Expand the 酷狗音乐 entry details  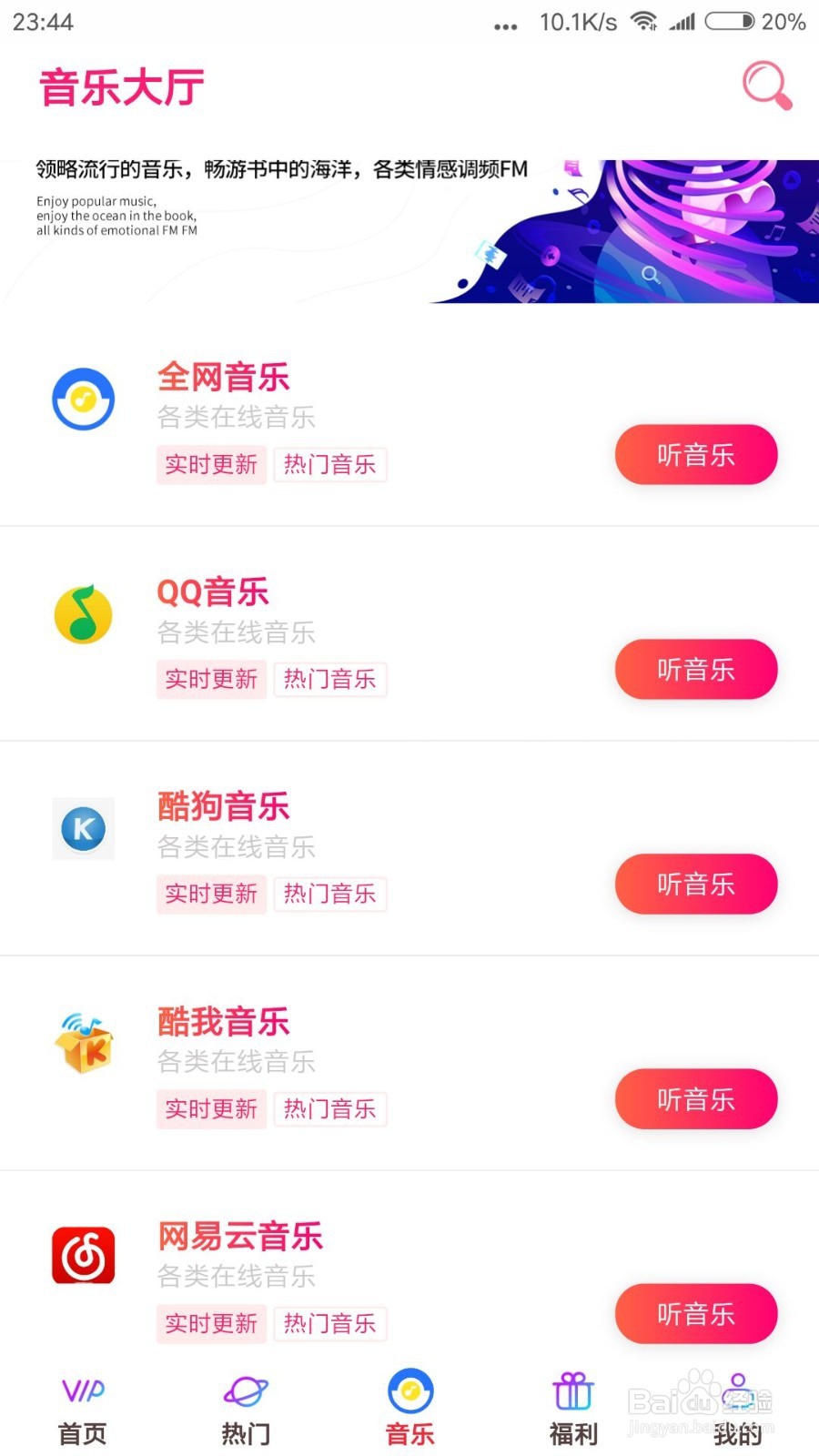(222, 807)
